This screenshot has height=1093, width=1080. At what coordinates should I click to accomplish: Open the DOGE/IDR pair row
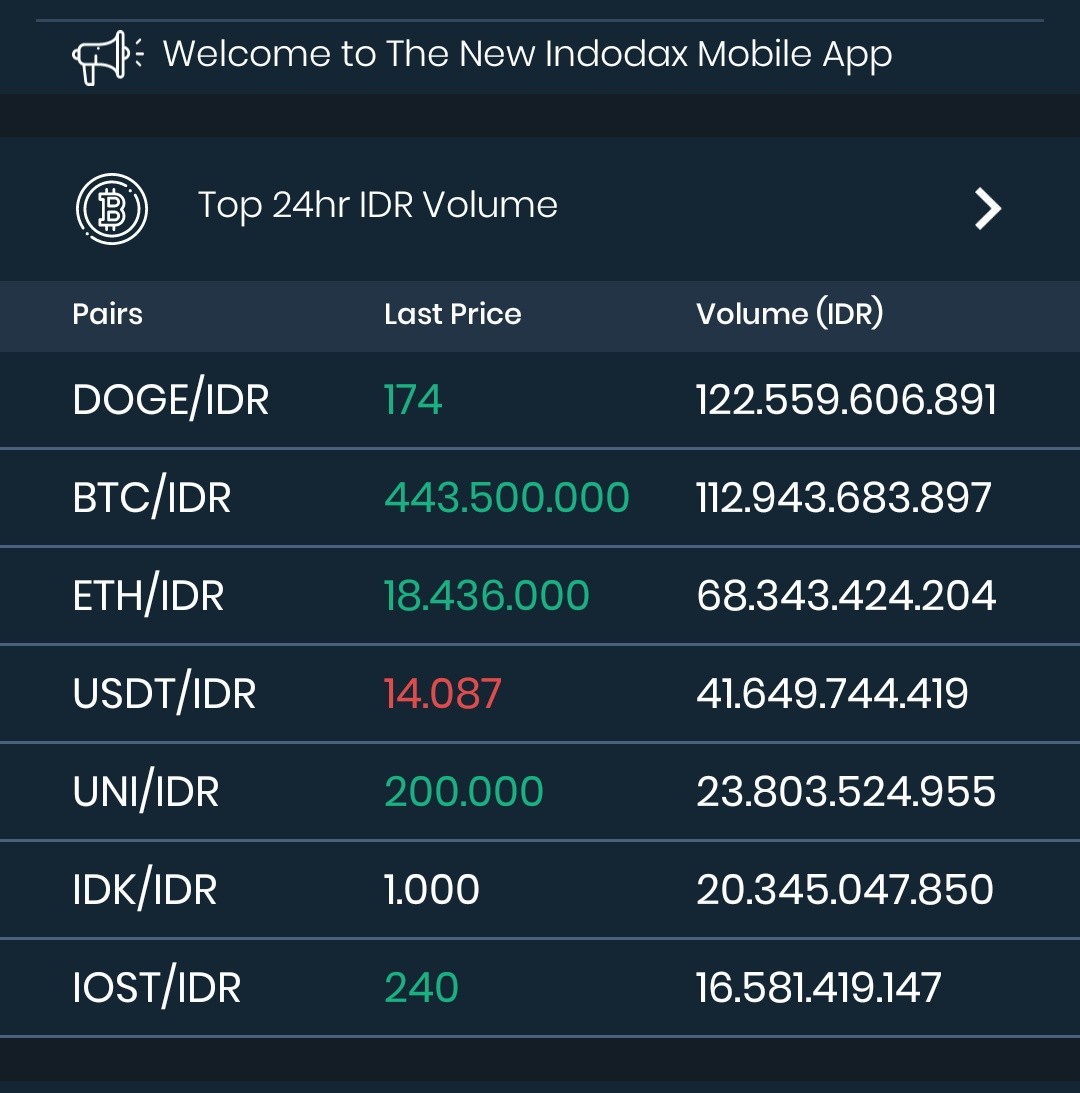[x=540, y=400]
